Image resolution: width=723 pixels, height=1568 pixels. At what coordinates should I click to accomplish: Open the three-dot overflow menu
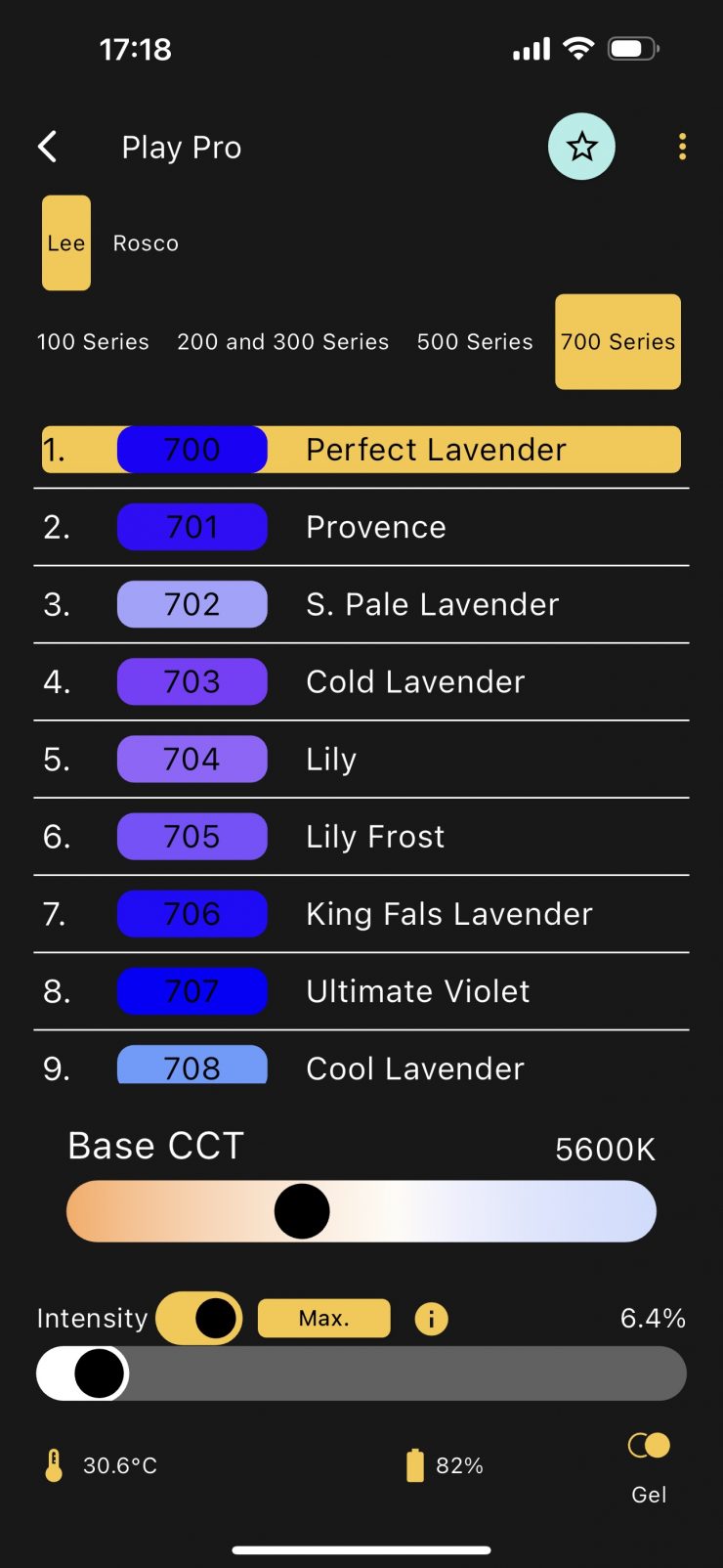coord(682,147)
